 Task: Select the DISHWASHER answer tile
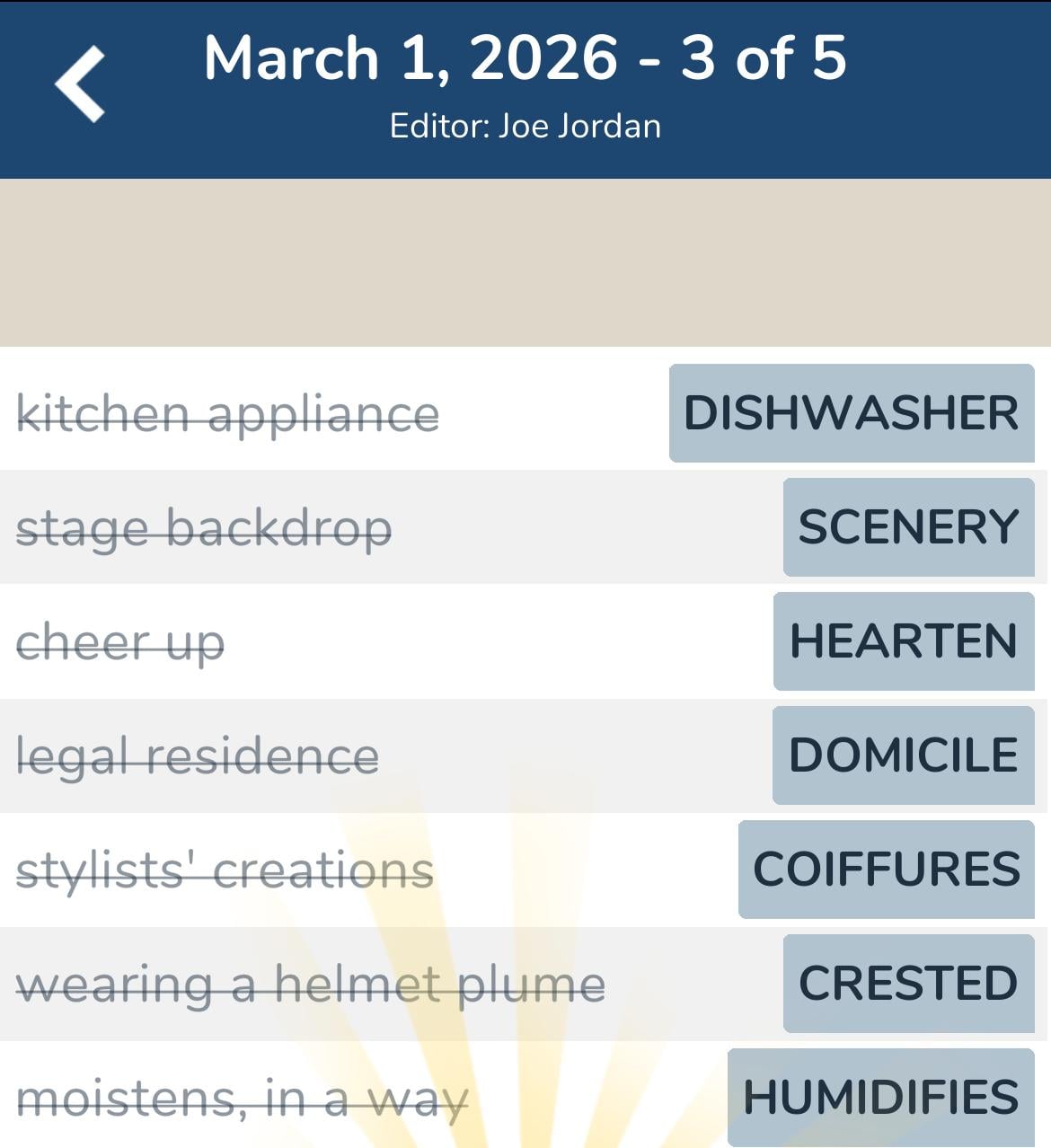pos(852,413)
